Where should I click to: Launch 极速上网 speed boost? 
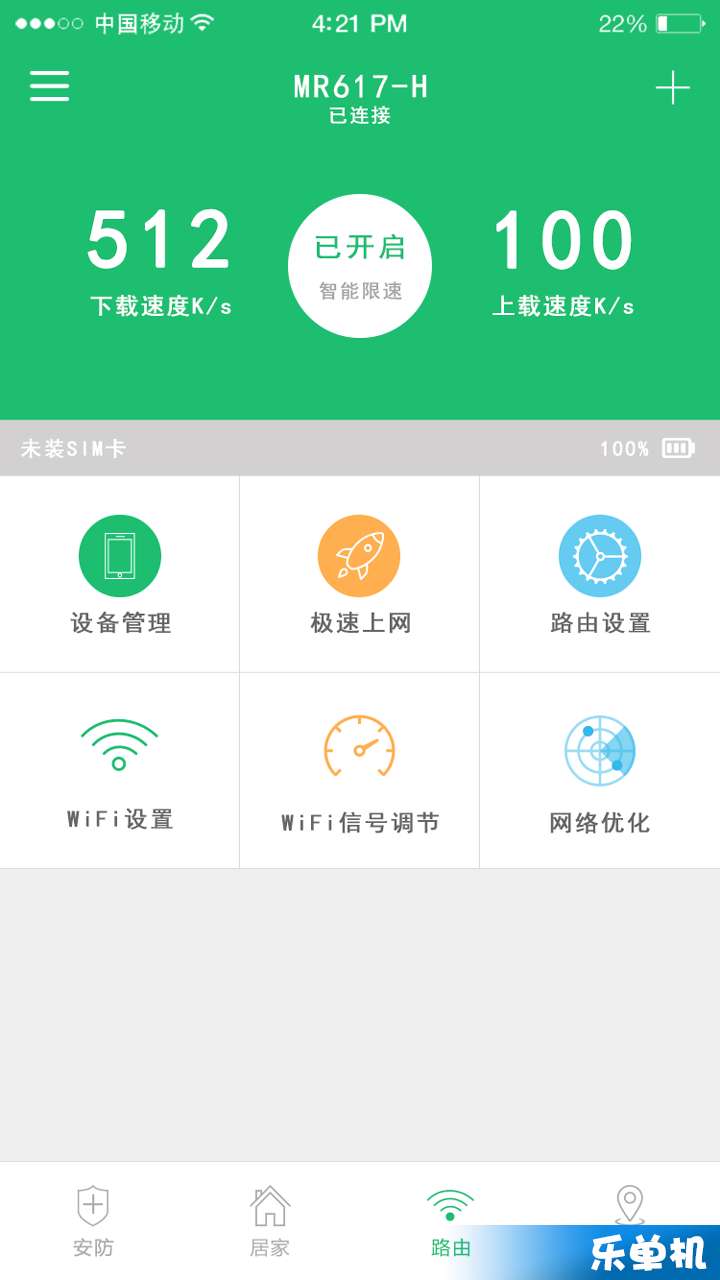pyautogui.click(x=360, y=574)
